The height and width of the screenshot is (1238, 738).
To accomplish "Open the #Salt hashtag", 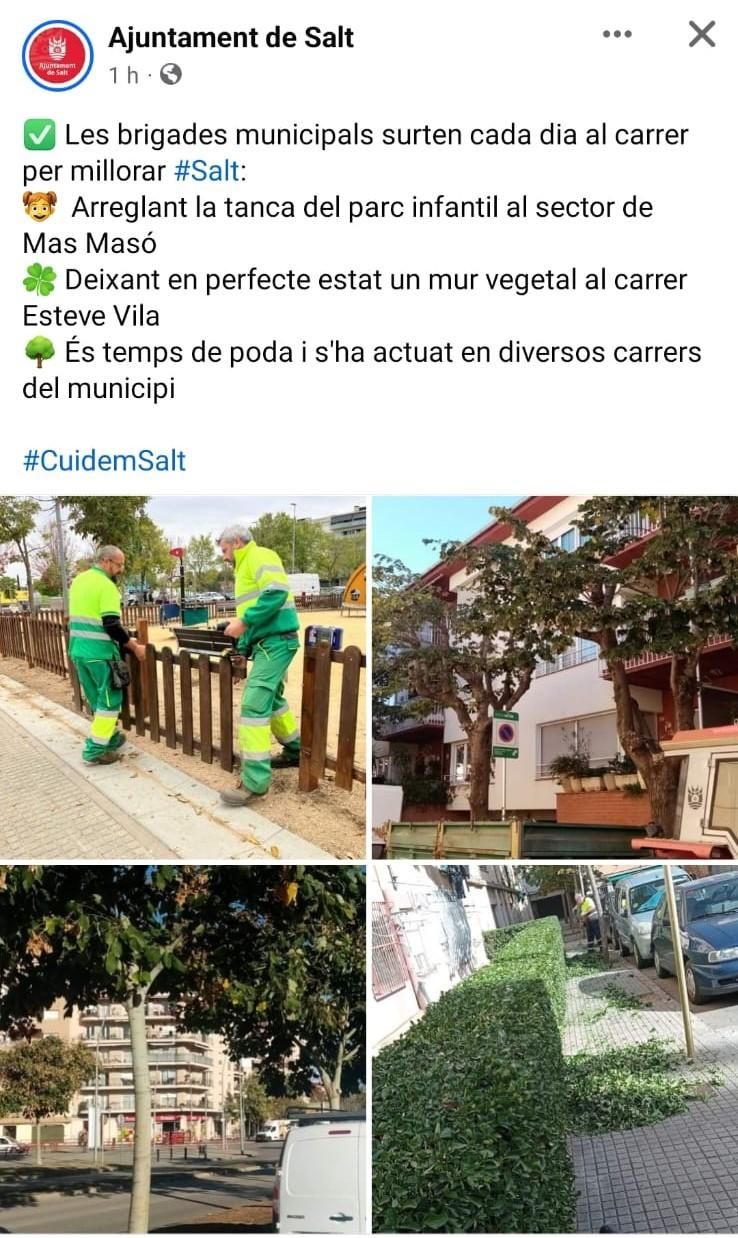I will pyautogui.click(x=206, y=170).
